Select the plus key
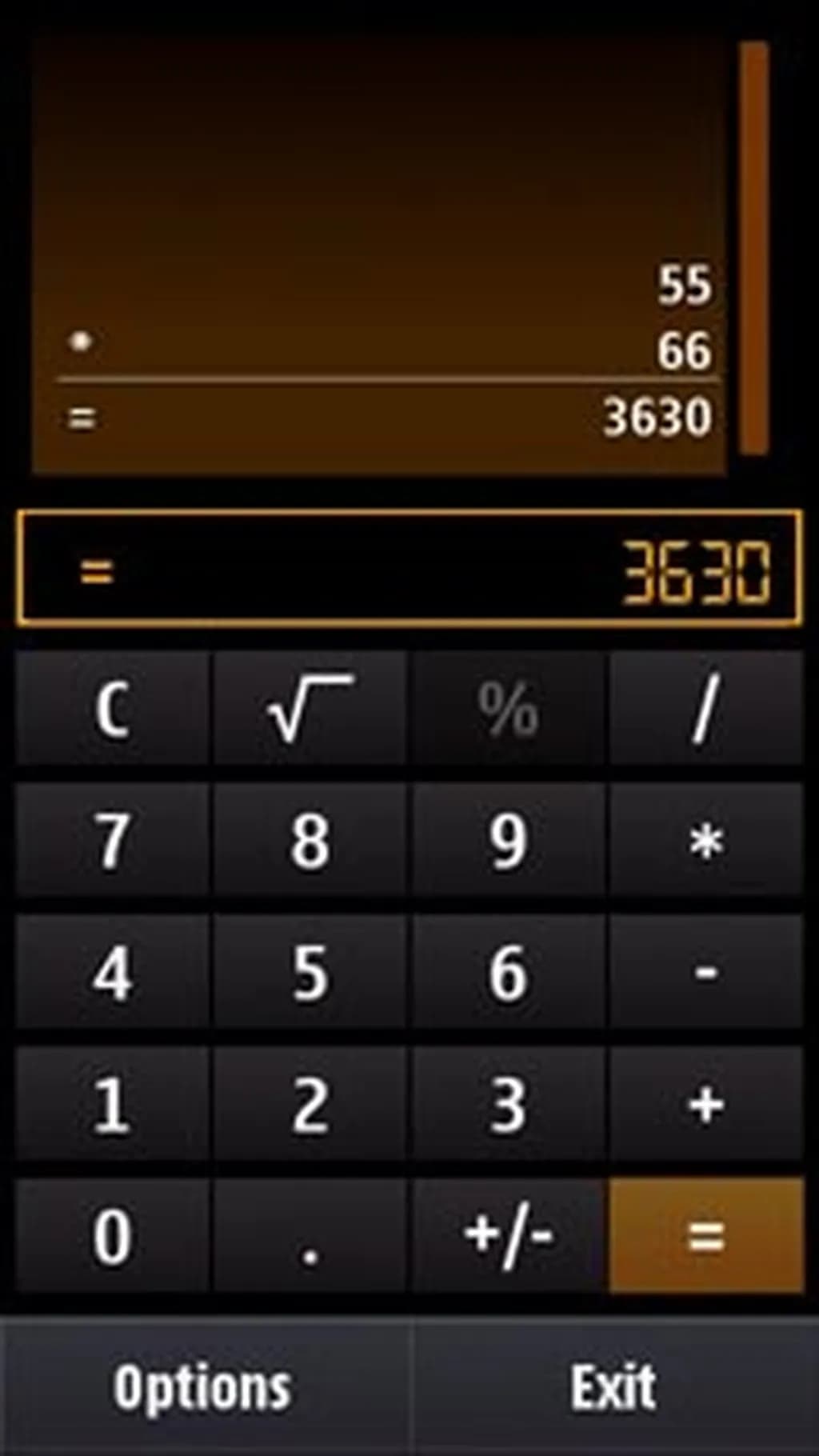The width and height of the screenshot is (819, 1456). [705, 1104]
